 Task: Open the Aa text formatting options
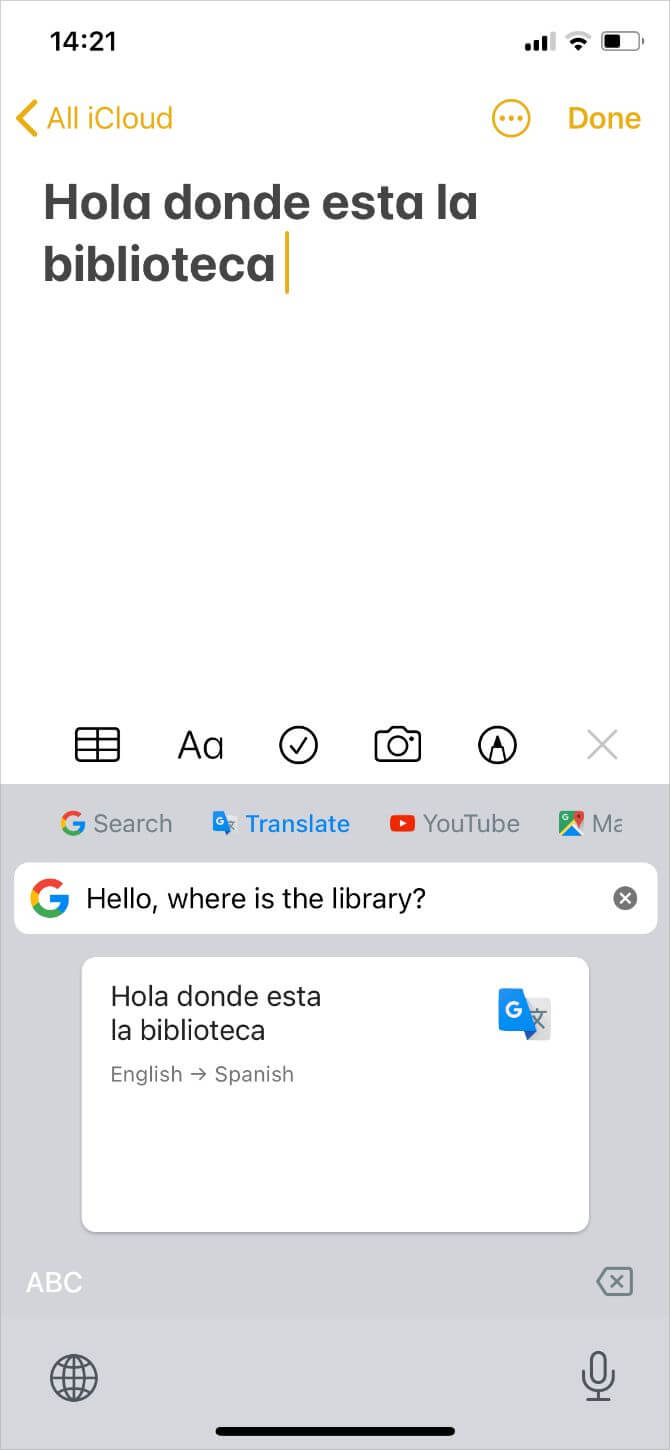click(x=200, y=745)
